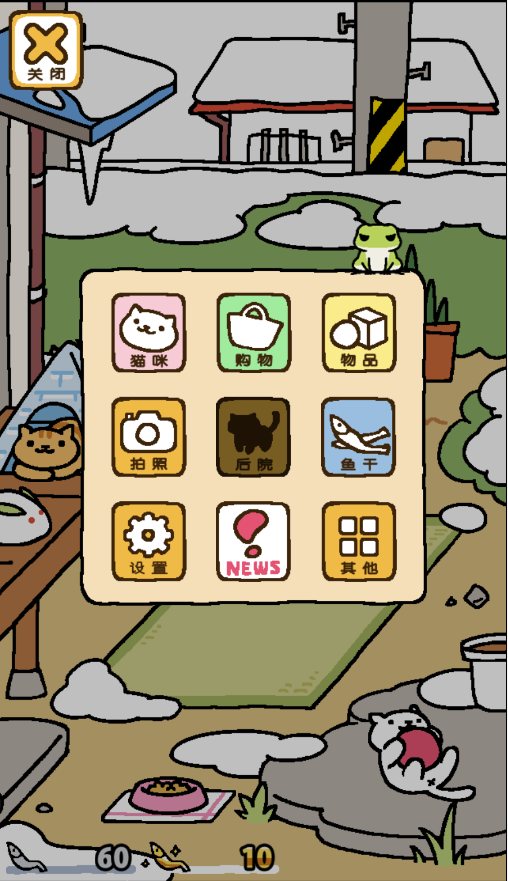The height and width of the screenshot is (881, 508).
Task: Open the 鱼干 fish menu
Action: coord(359,437)
